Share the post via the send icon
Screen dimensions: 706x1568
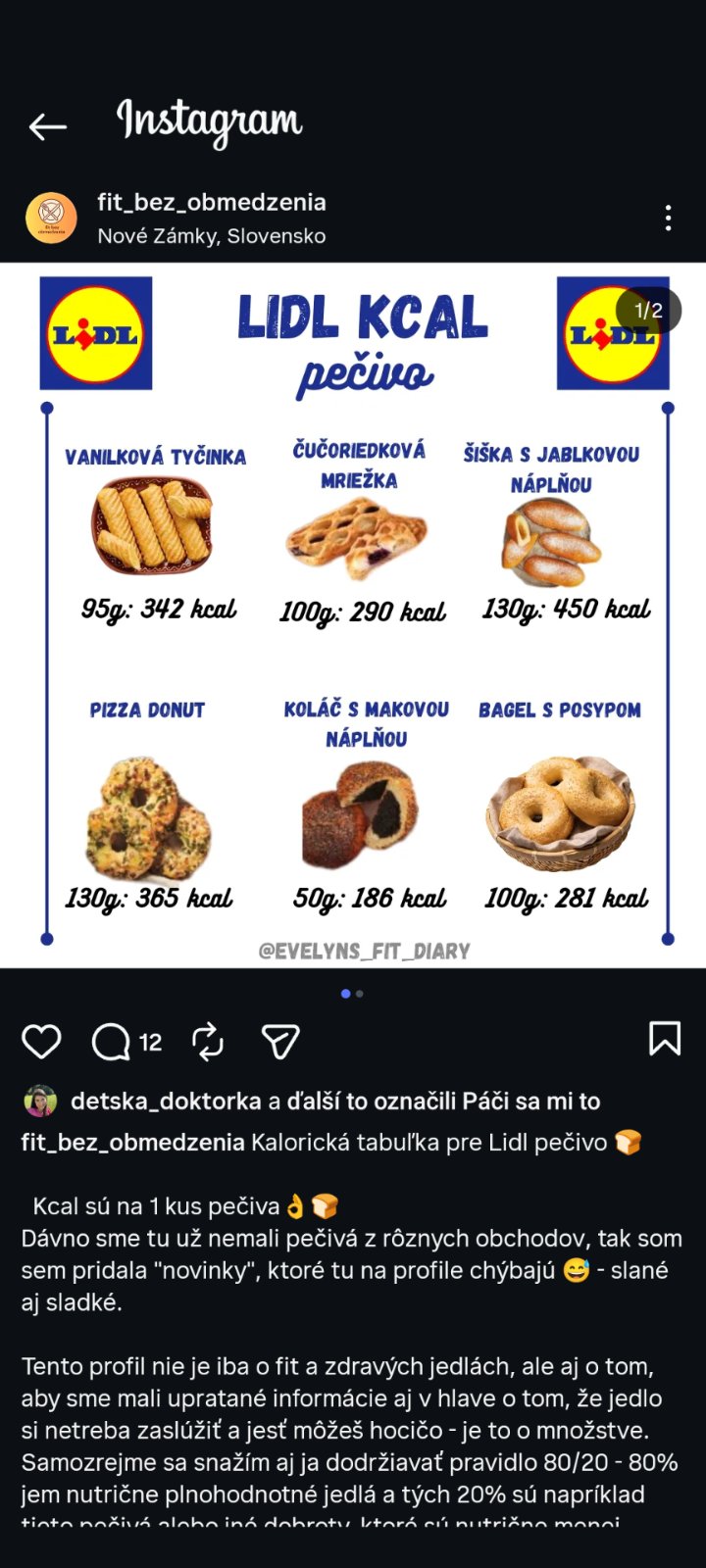click(280, 1041)
